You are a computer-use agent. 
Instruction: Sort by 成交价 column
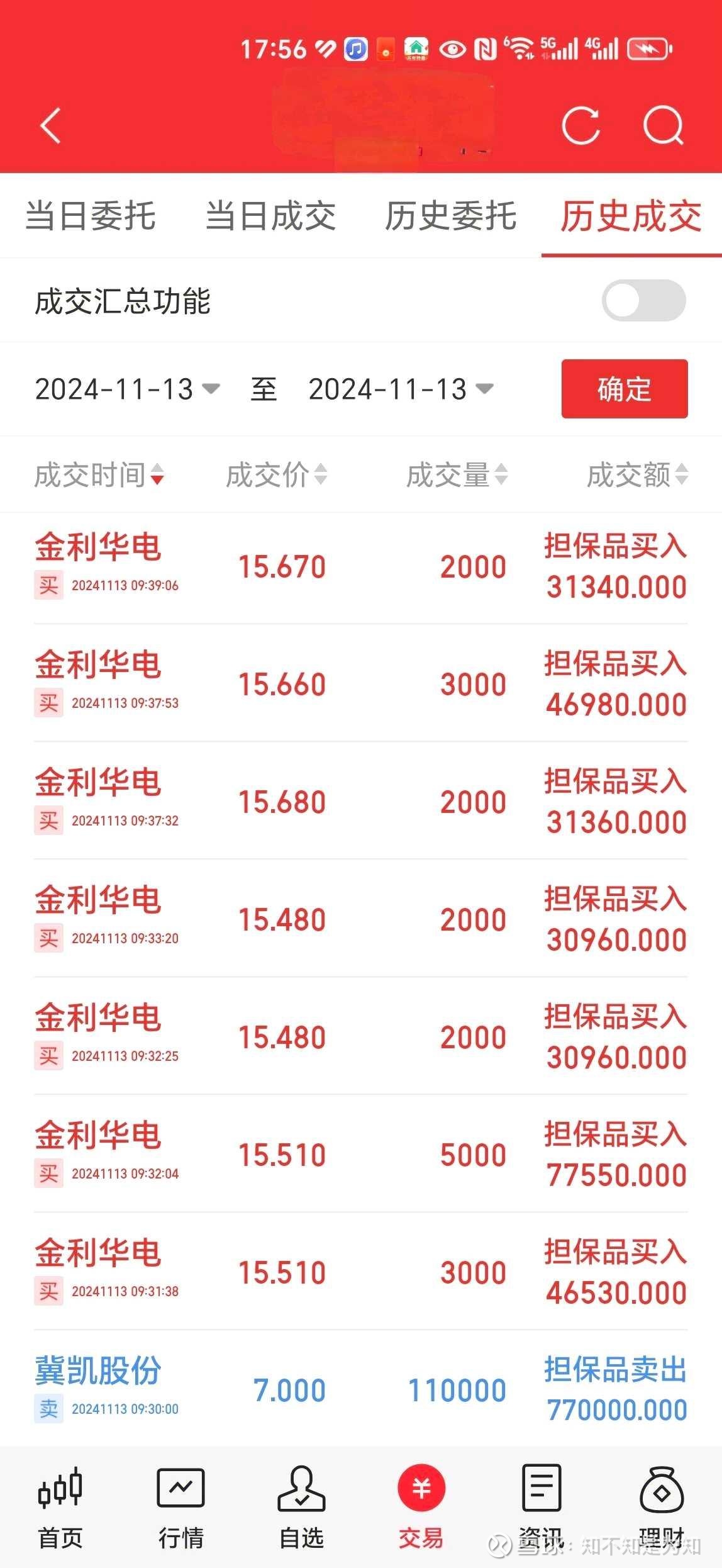[276, 474]
